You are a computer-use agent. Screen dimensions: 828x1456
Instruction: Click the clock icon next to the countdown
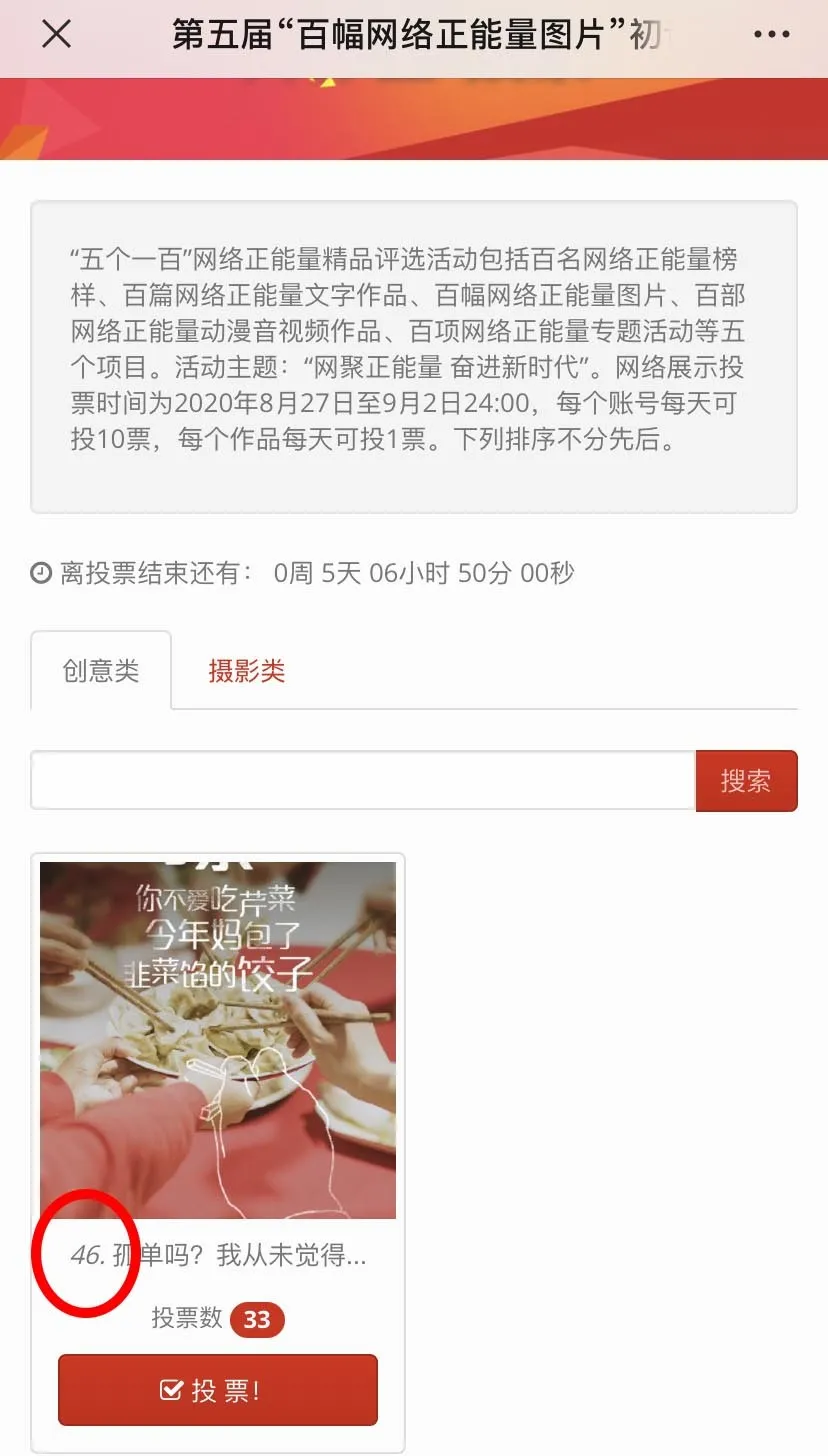tap(40, 572)
